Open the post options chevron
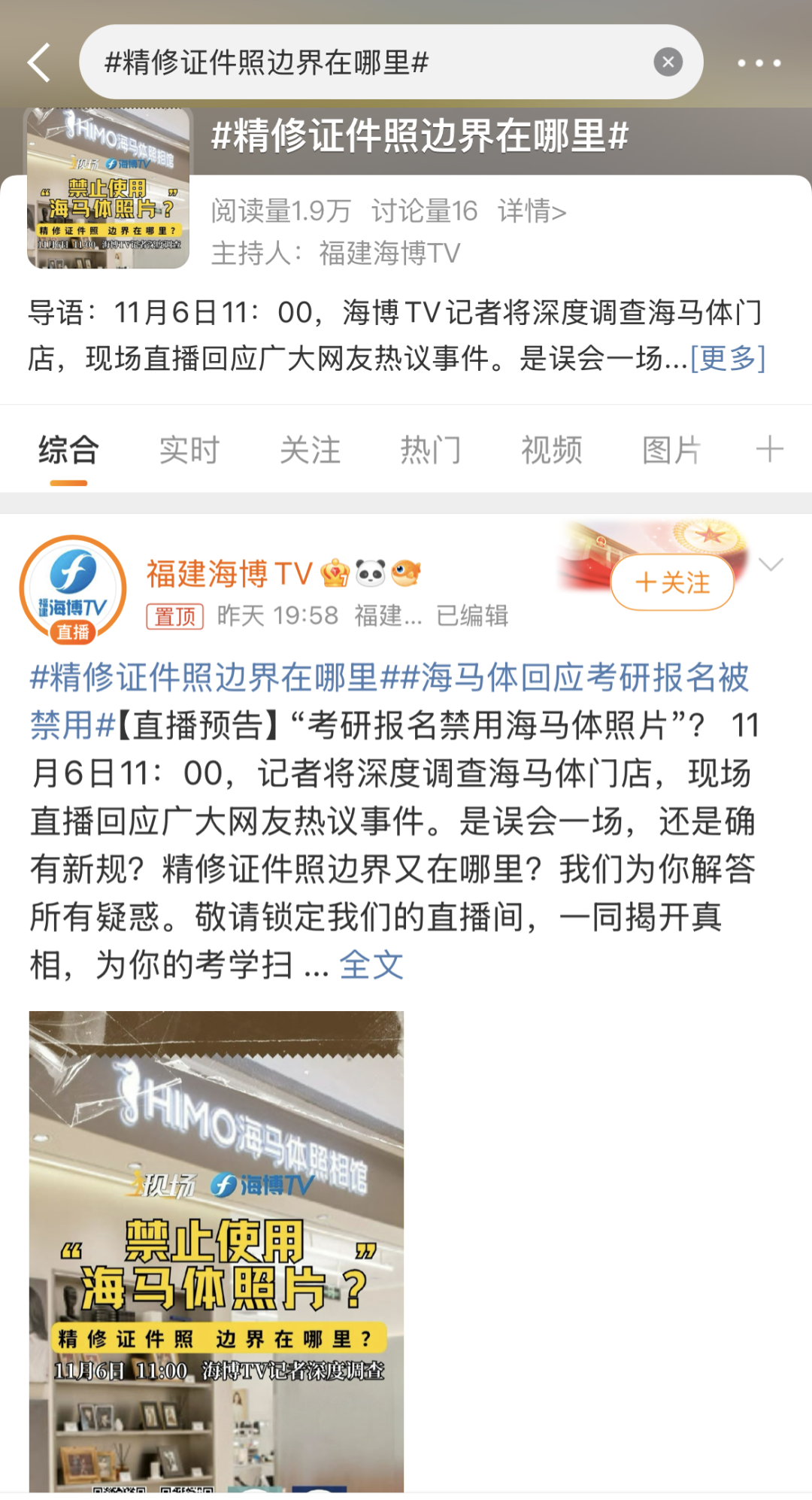 [x=771, y=564]
